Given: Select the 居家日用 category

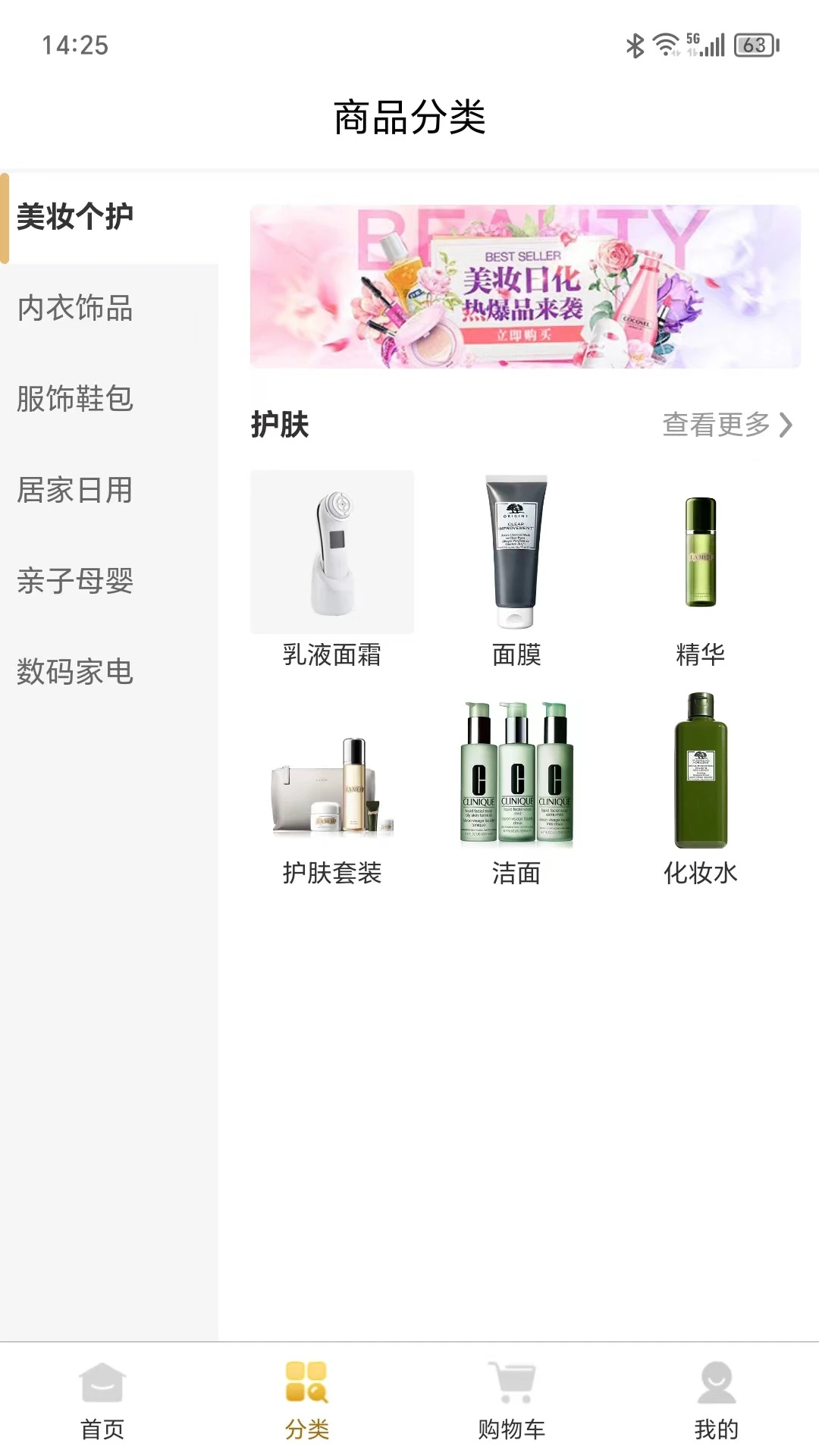Looking at the screenshot, I should 76,493.
